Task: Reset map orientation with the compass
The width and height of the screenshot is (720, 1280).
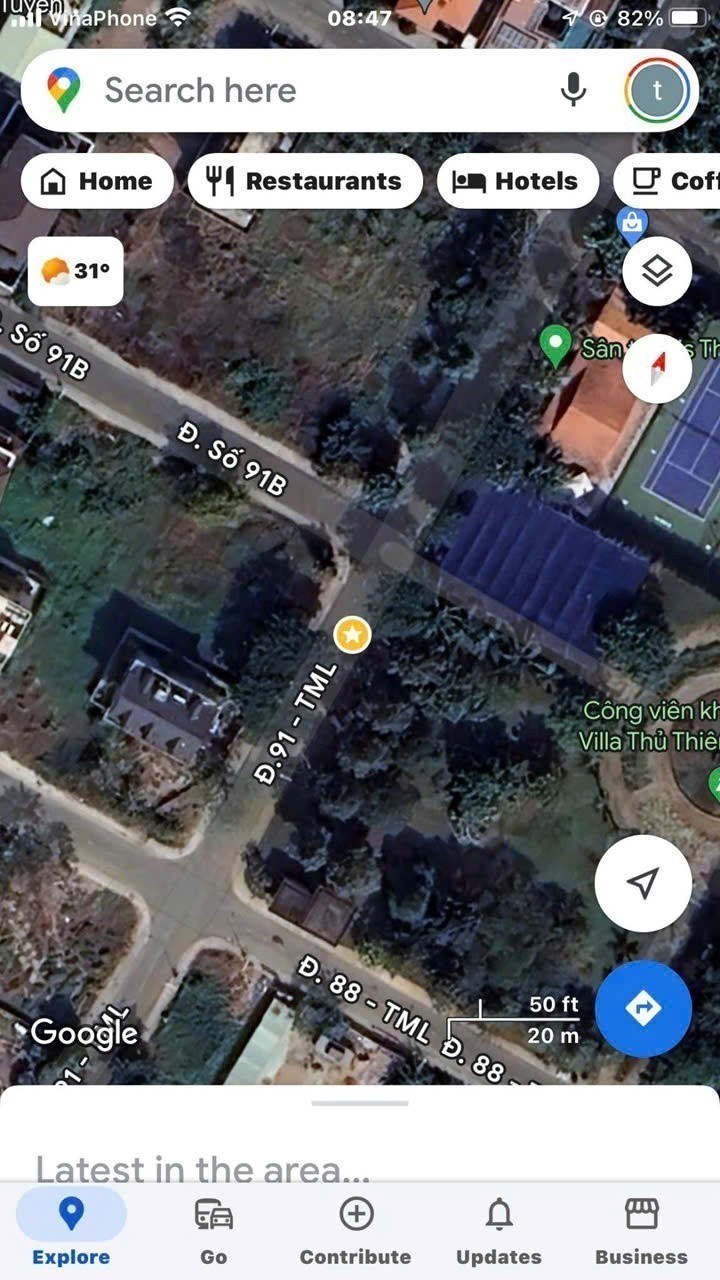Action: point(656,368)
